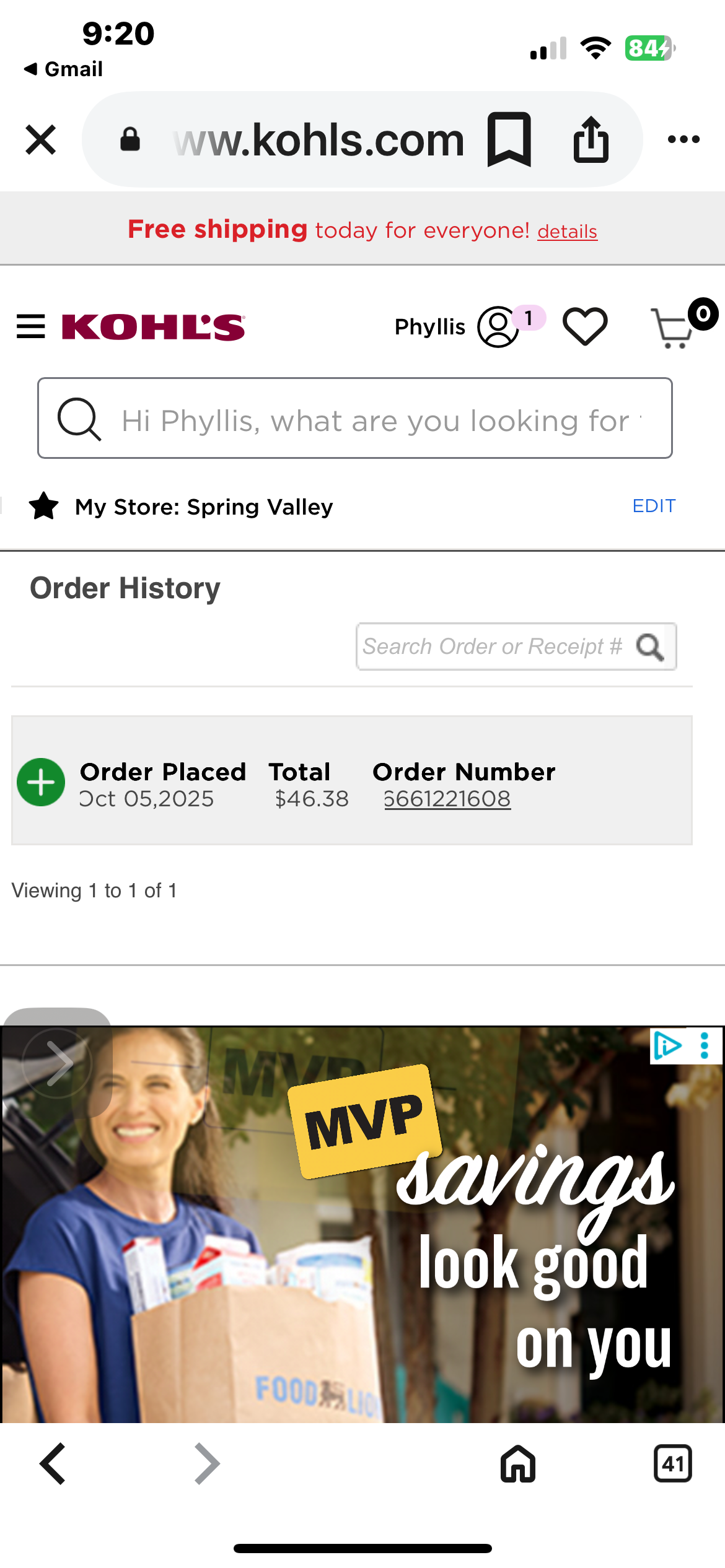Expand the Oct 05 order details
725x1568 pixels.
click(41, 782)
